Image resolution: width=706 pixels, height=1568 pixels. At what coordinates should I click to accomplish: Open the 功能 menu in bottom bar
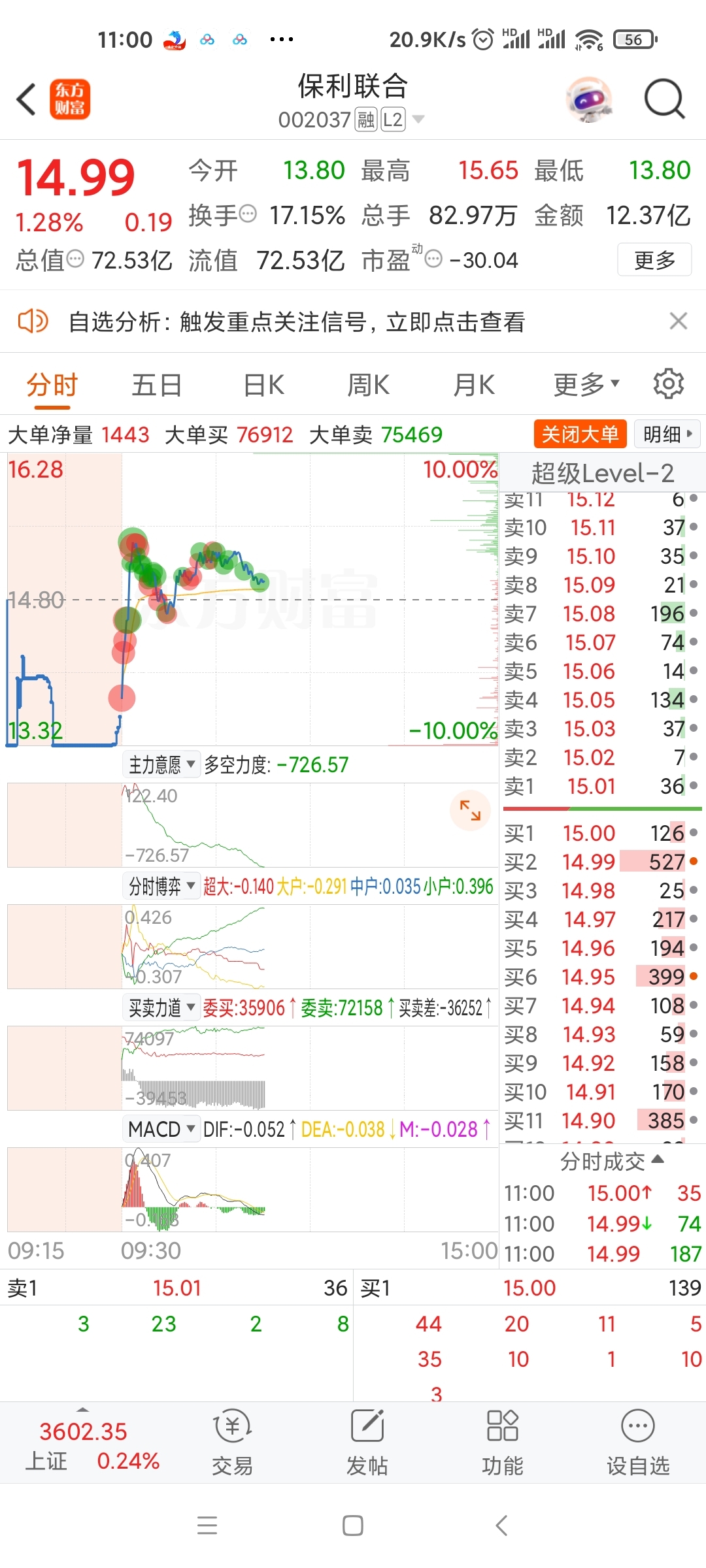point(503,1443)
